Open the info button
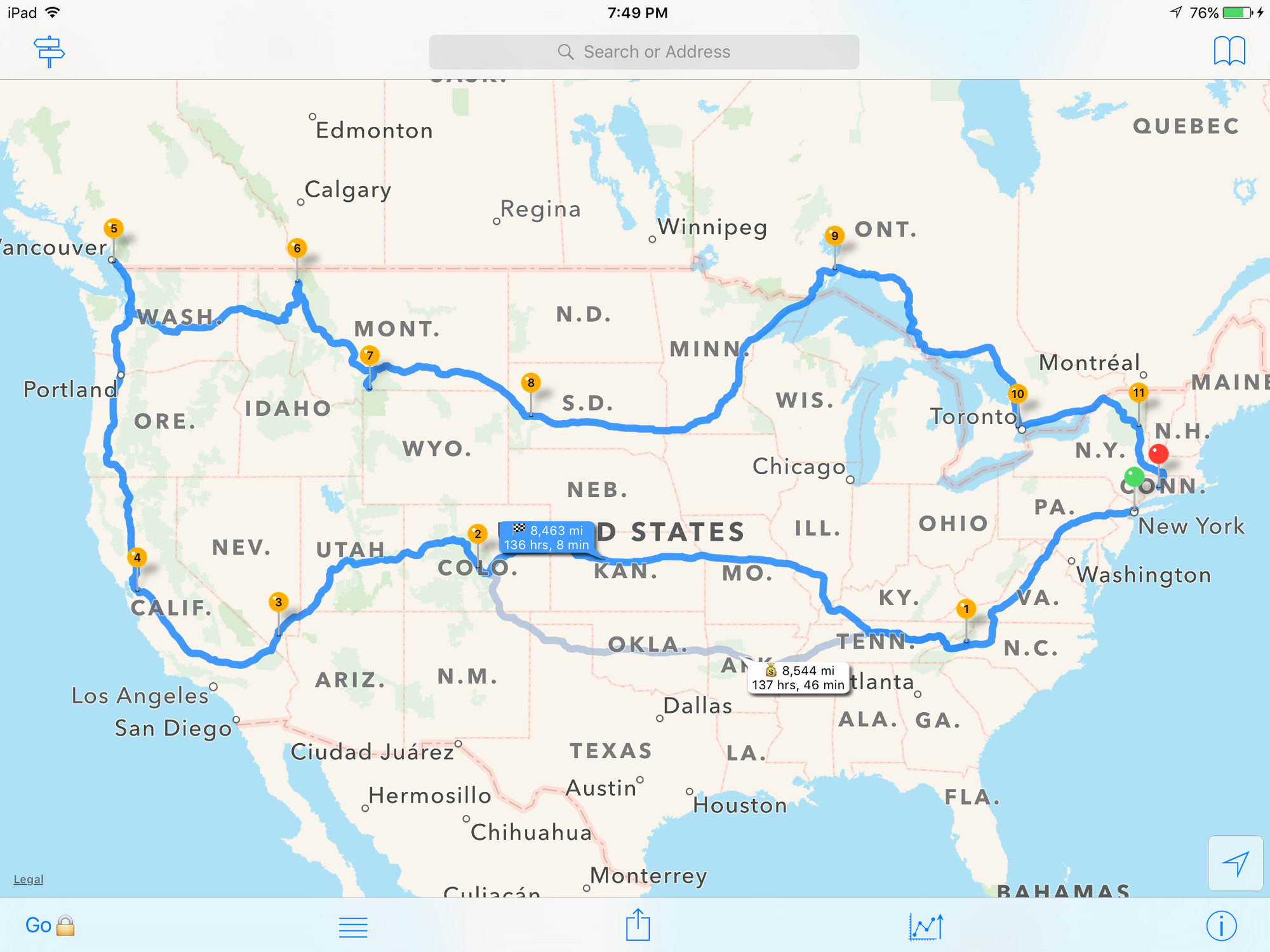1270x952 pixels. pos(1220,926)
